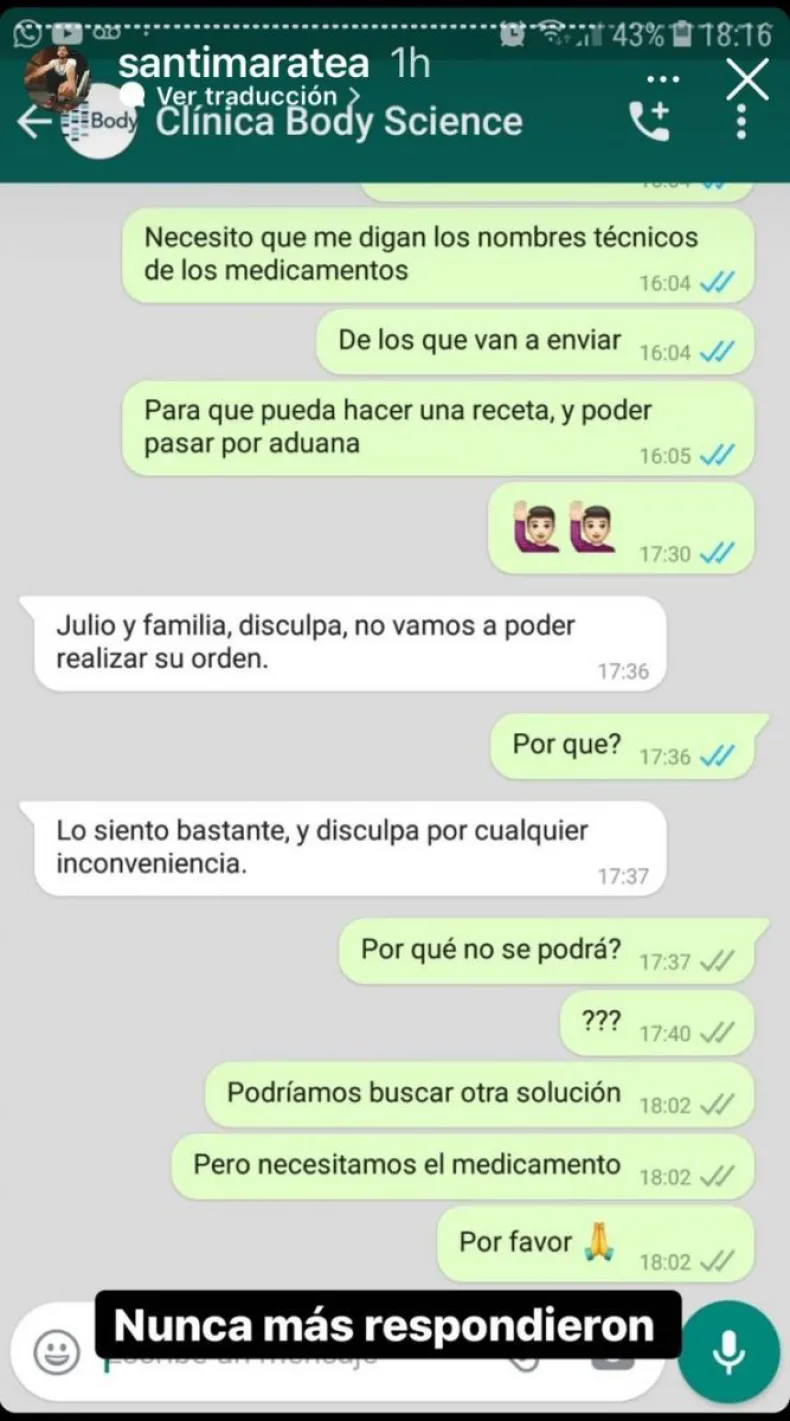Open santimaratea's profile picture
This screenshot has width=790, height=1421.
pos(57,78)
